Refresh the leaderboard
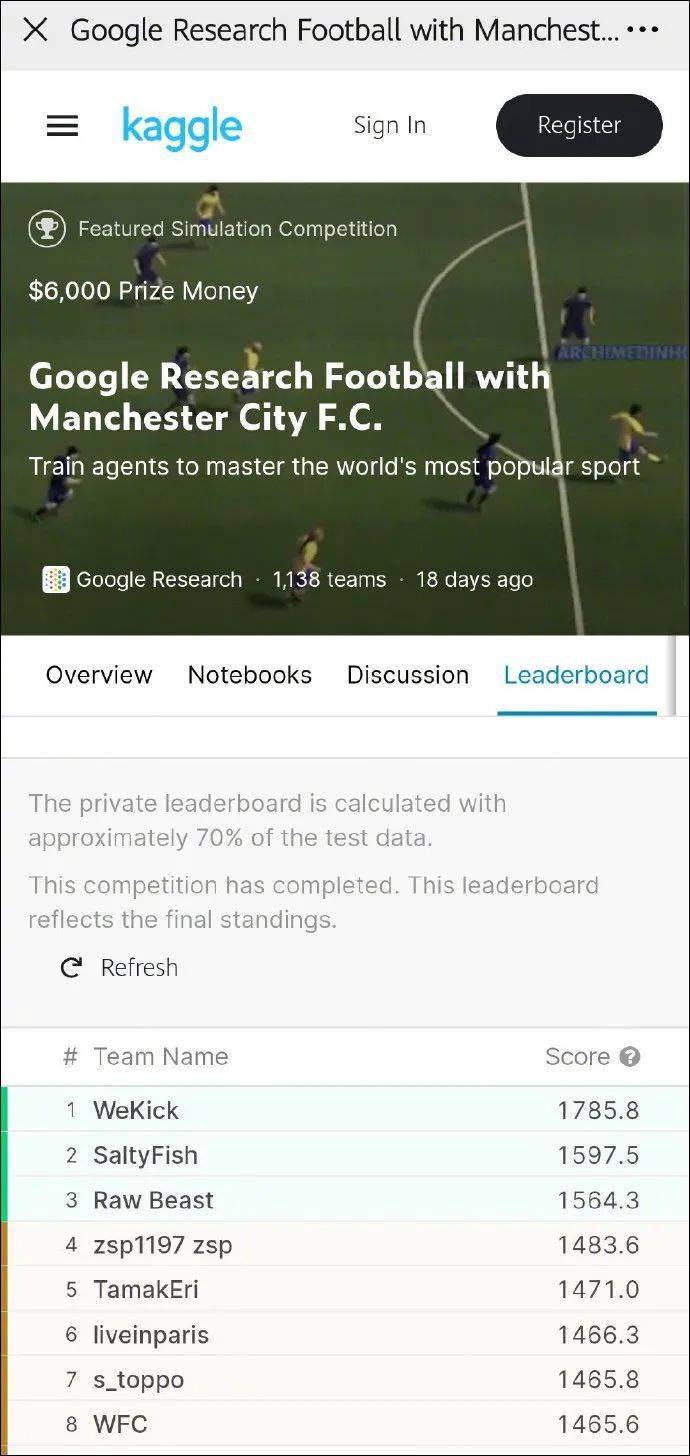Image resolution: width=690 pixels, height=1456 pixels. pos(119,967)
